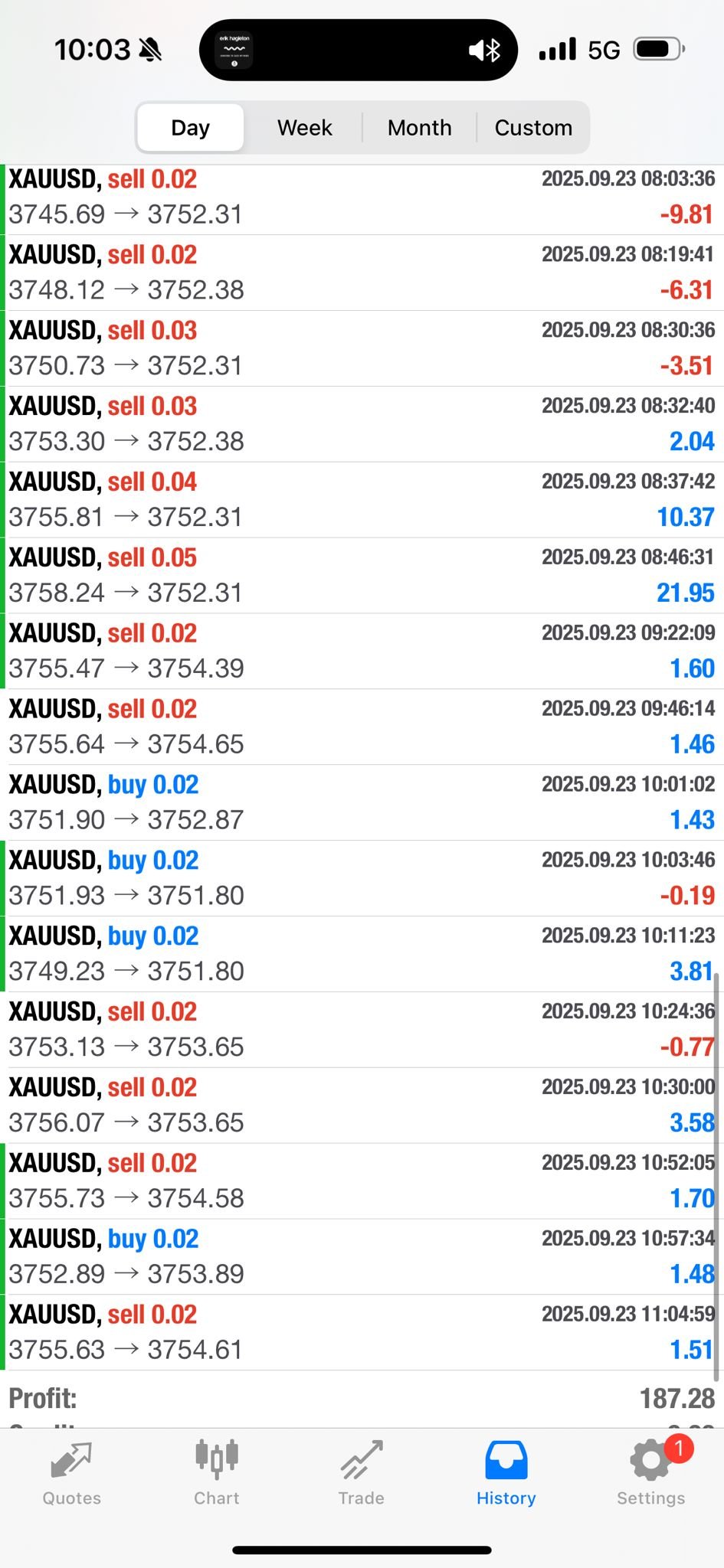The width and height of the screenshot is (724, 1568).
Task: Open the 08:19:41 sell trade with -6.31
Action: tap(362, 273)
